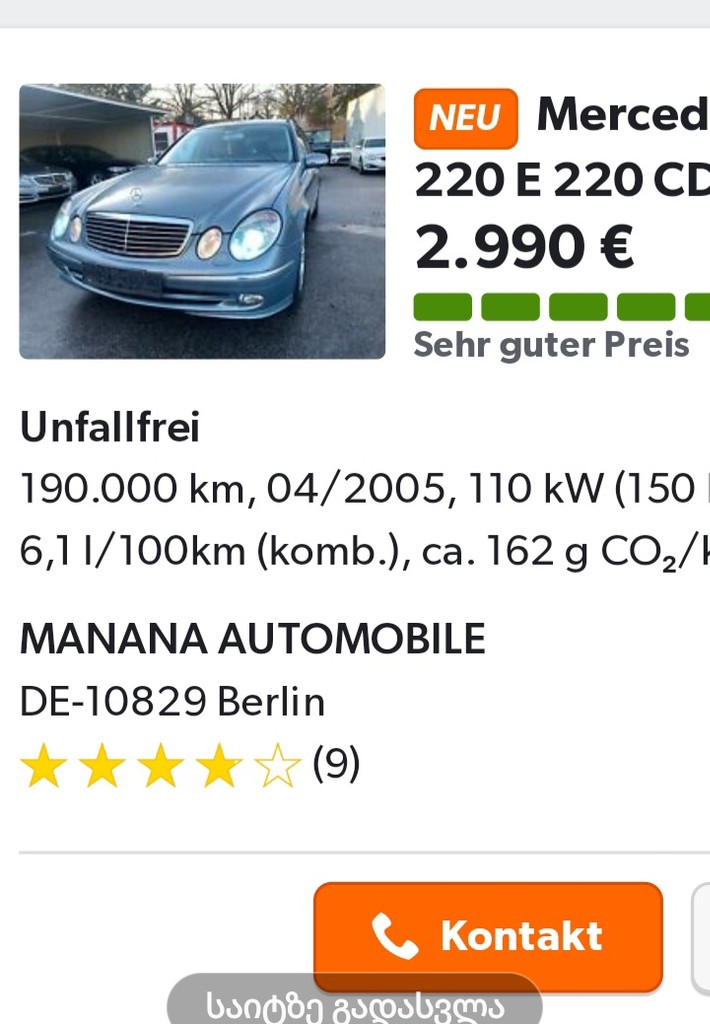Tap the საიტზე გადასვლა button

(x=354, y=1004)
